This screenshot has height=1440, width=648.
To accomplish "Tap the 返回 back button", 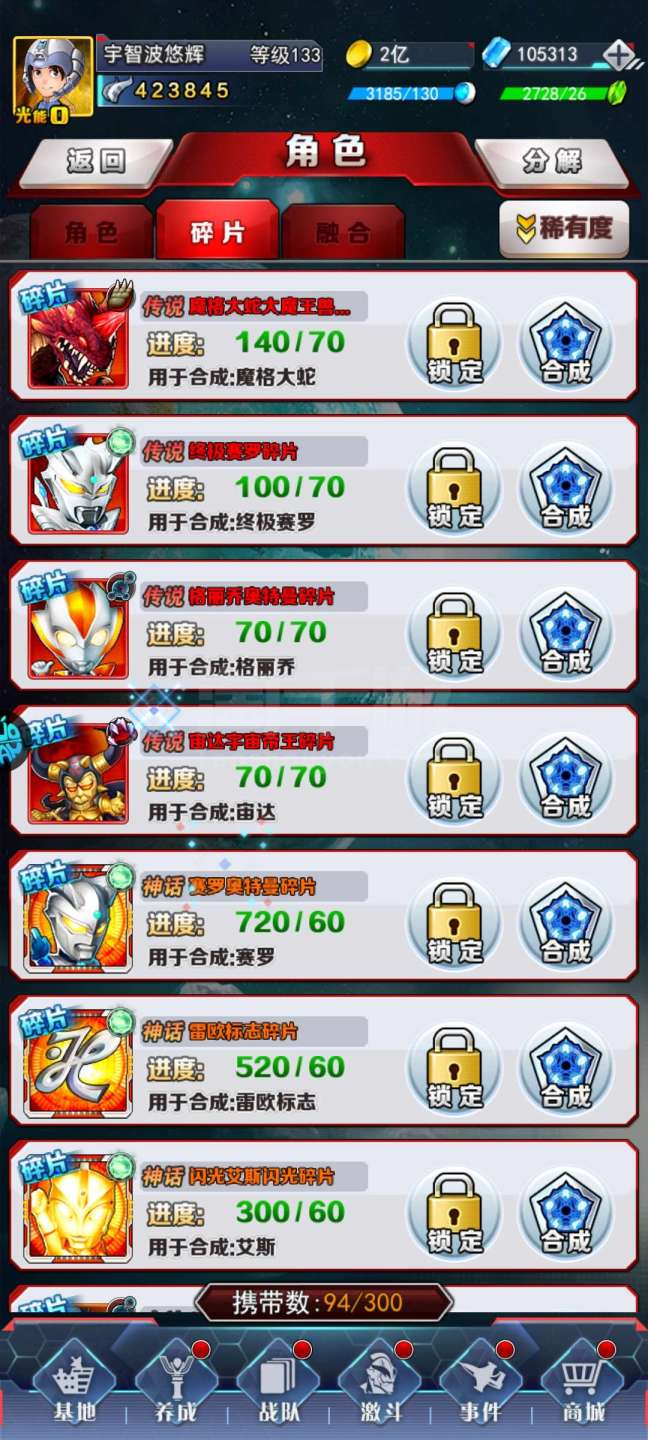I will [95, 161].
